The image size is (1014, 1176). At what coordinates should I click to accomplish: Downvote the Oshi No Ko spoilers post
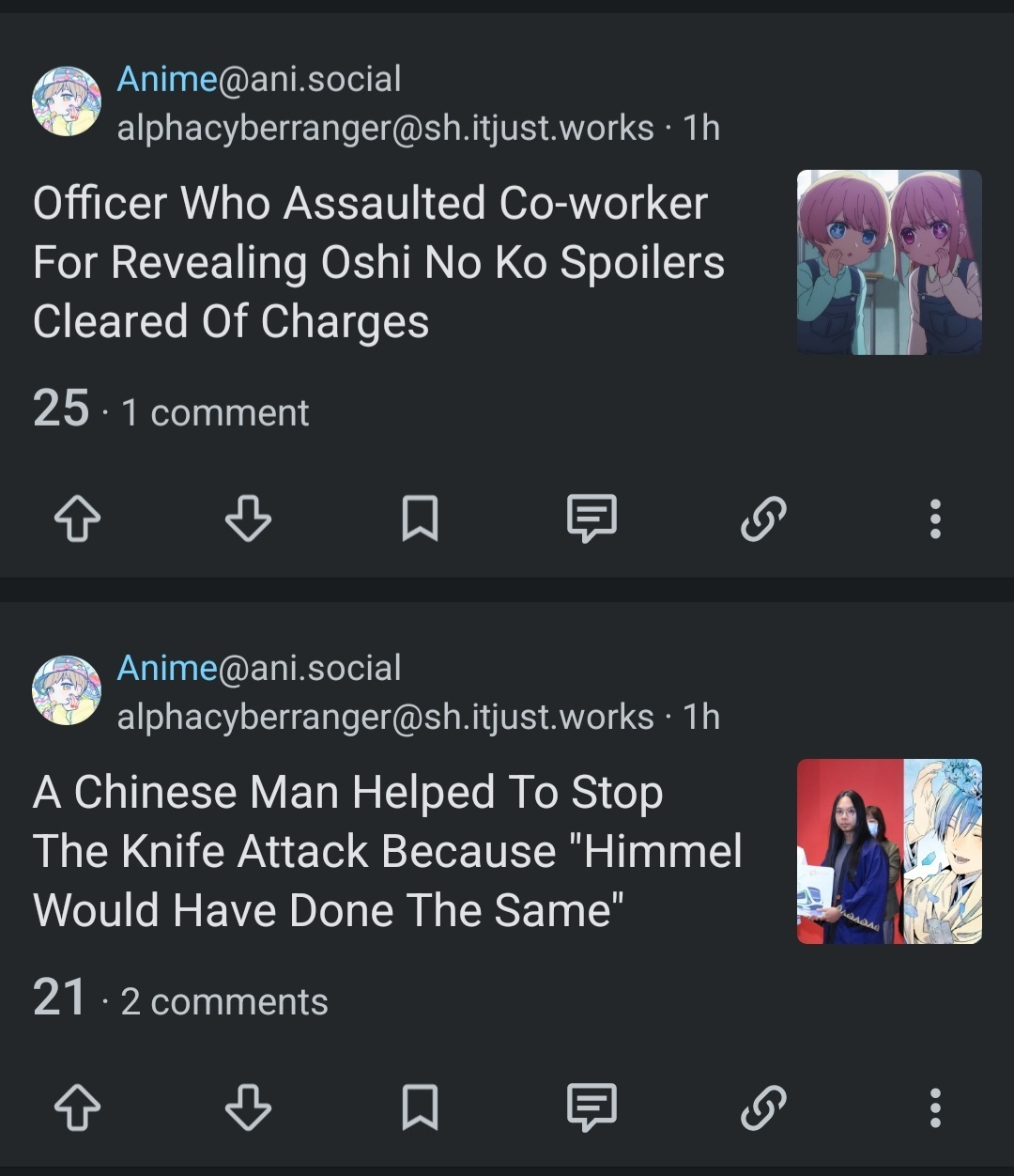pyautogui.click(x=249, y=518)
